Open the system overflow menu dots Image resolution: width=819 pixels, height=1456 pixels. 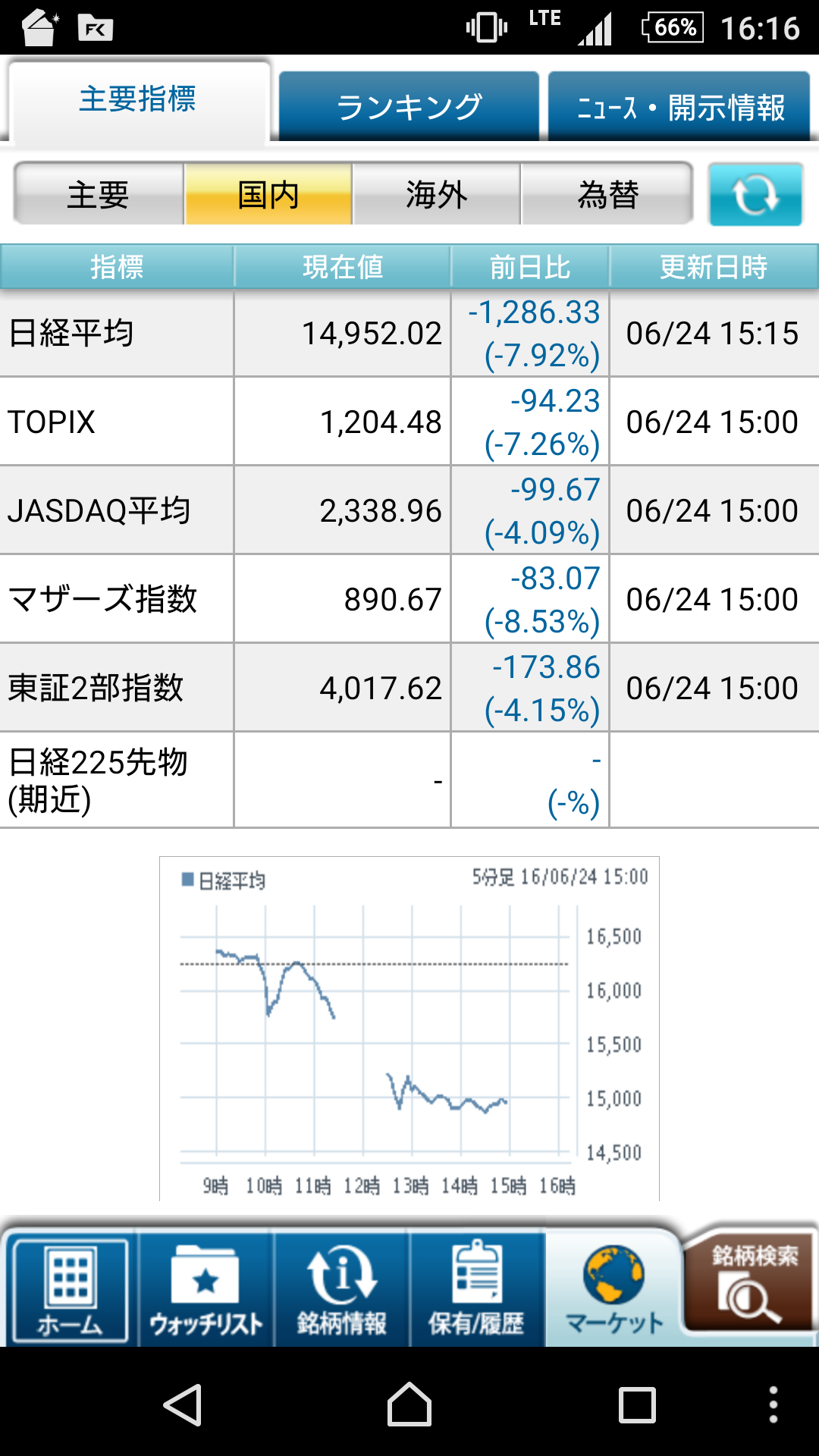point(773,1404)
